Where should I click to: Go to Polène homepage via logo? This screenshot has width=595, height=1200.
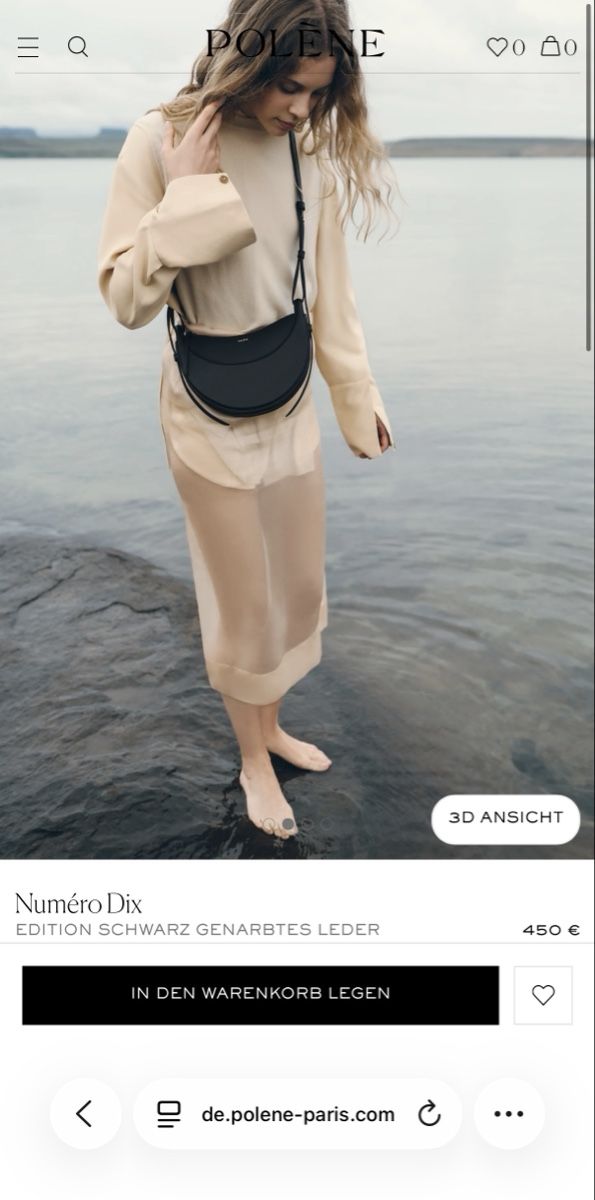point(295,43)
